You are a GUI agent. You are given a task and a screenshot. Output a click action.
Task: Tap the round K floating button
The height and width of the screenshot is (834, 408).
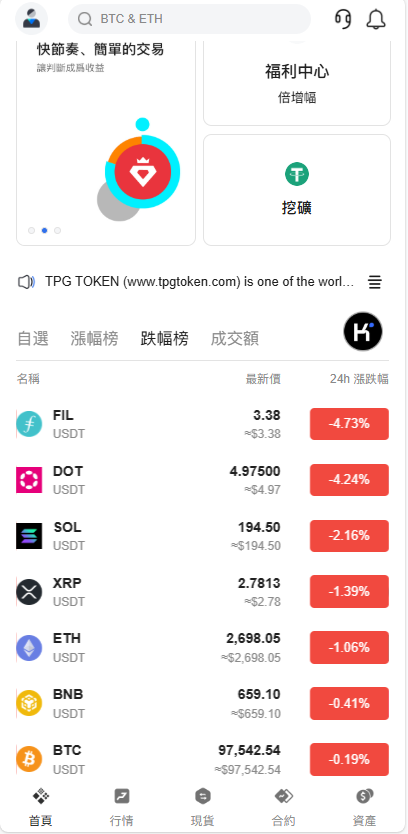click(363, 331)
